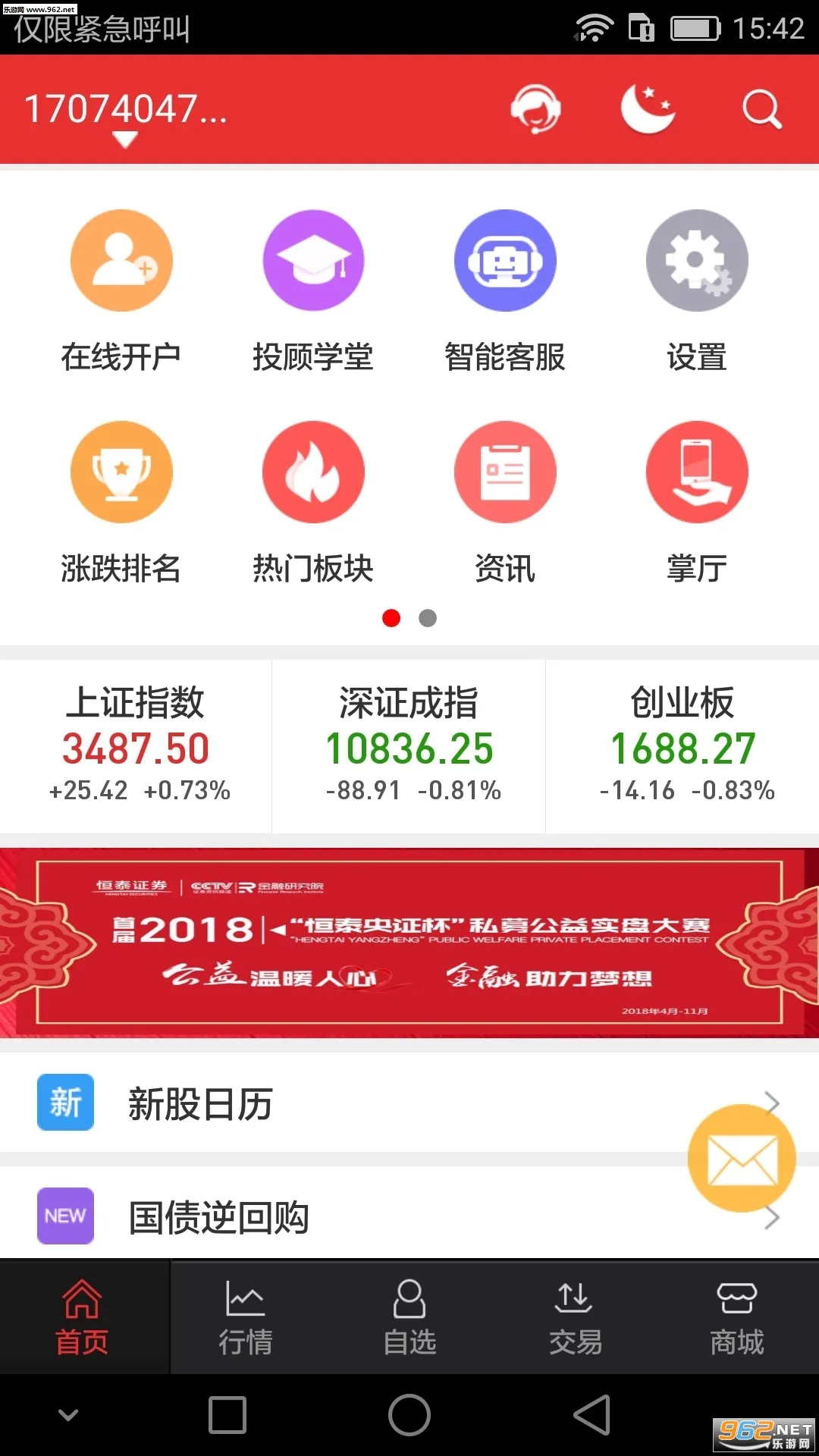Open the floating mail envelope button
This screenshot has width=819, height=1456.
click(741, 1158)
